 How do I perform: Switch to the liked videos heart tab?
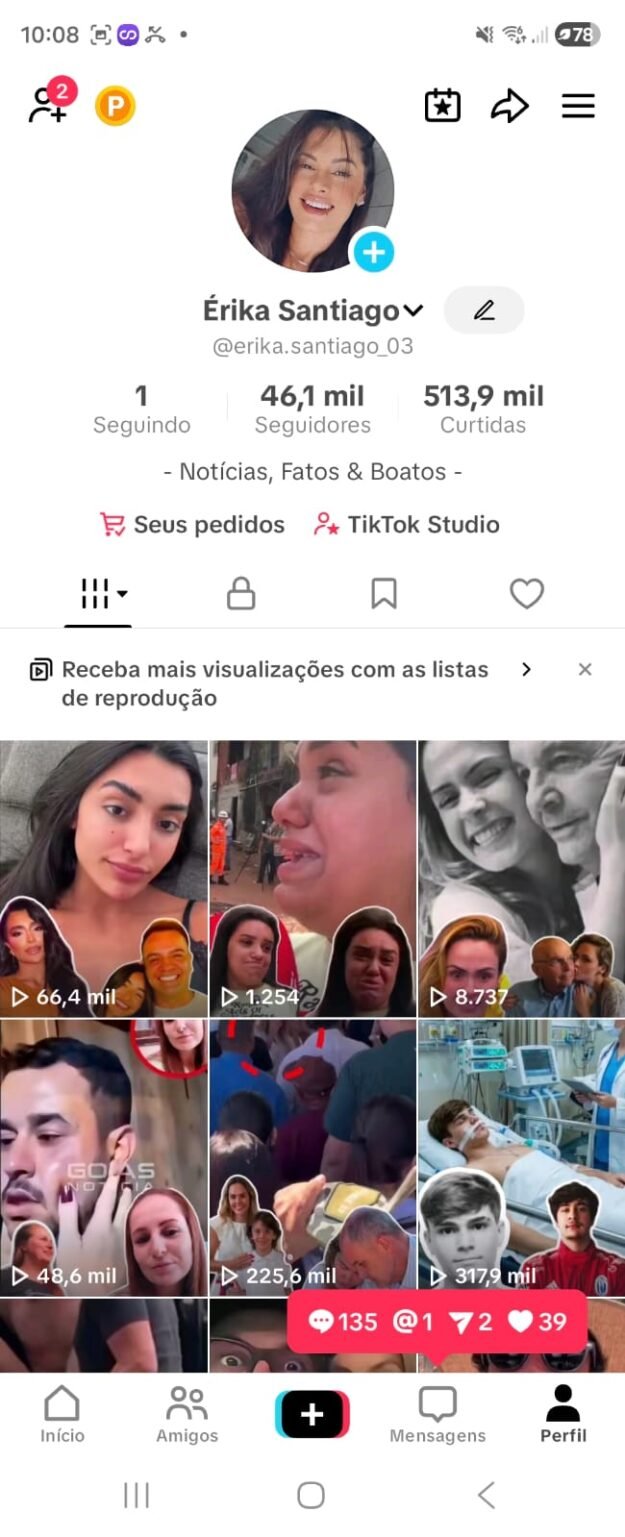coord(526,594)
